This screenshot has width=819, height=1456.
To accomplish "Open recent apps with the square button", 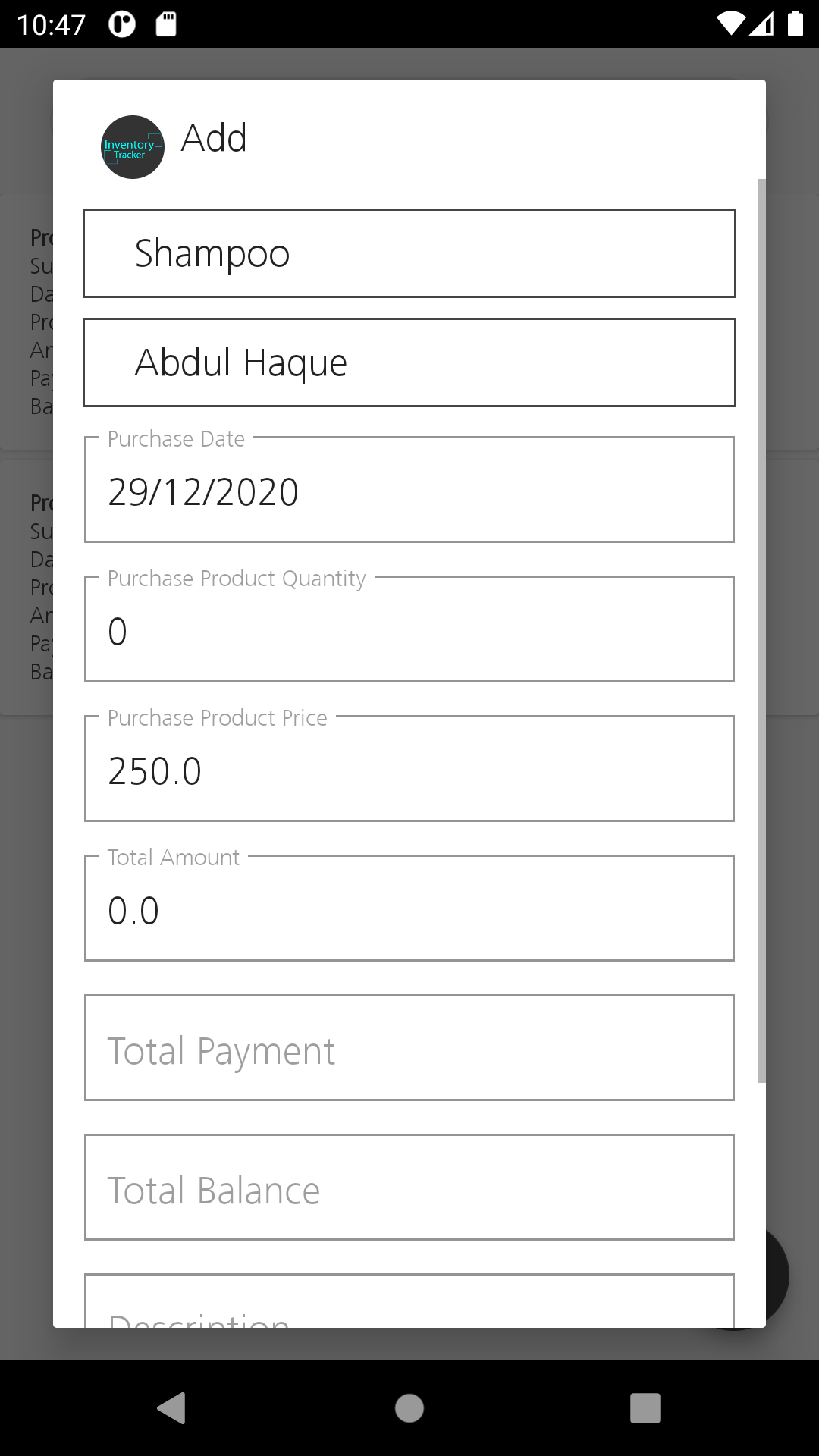I will click(645, 1408).
